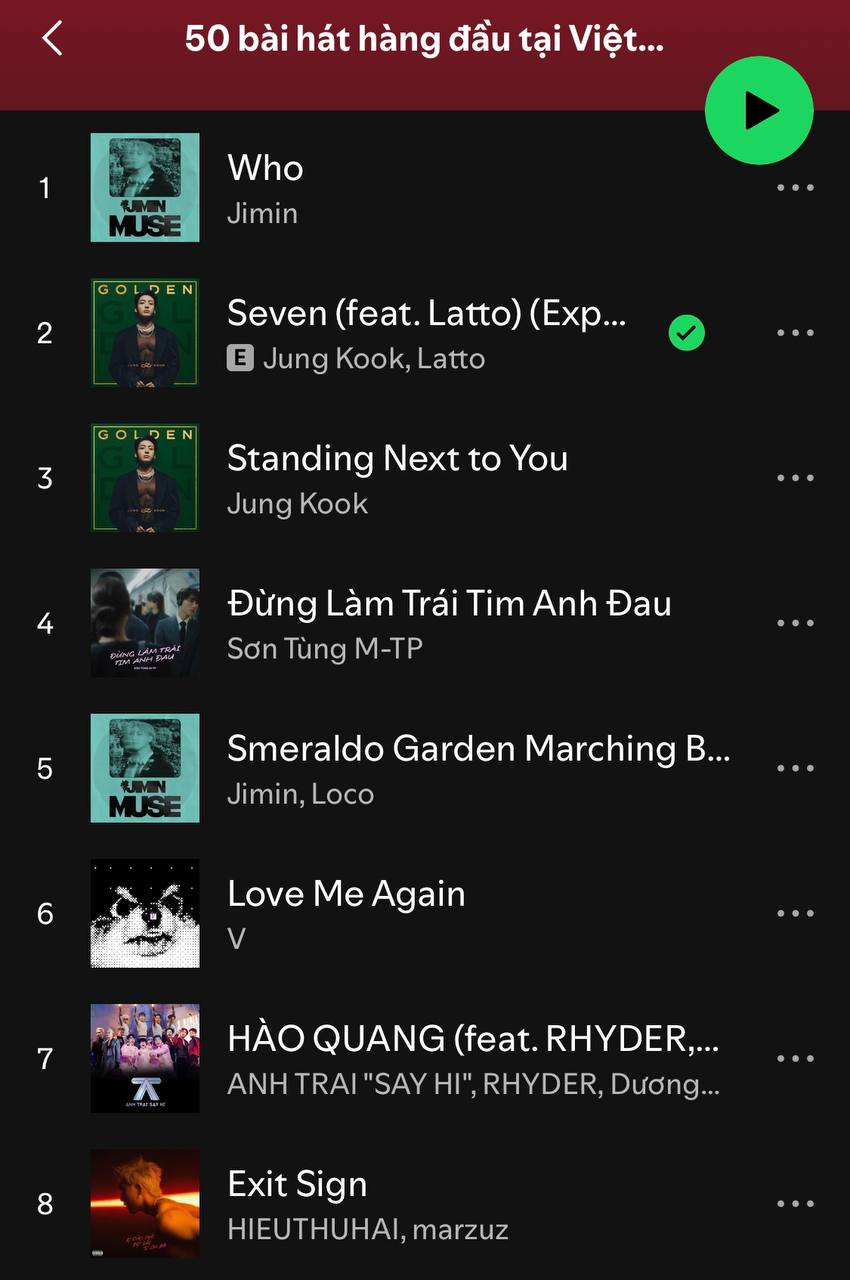The width and height of the screenshot is (850, 1280).
Task: Open options menu for Smeraldo Garden Marching Band
Action: click(x=795, y=767)
